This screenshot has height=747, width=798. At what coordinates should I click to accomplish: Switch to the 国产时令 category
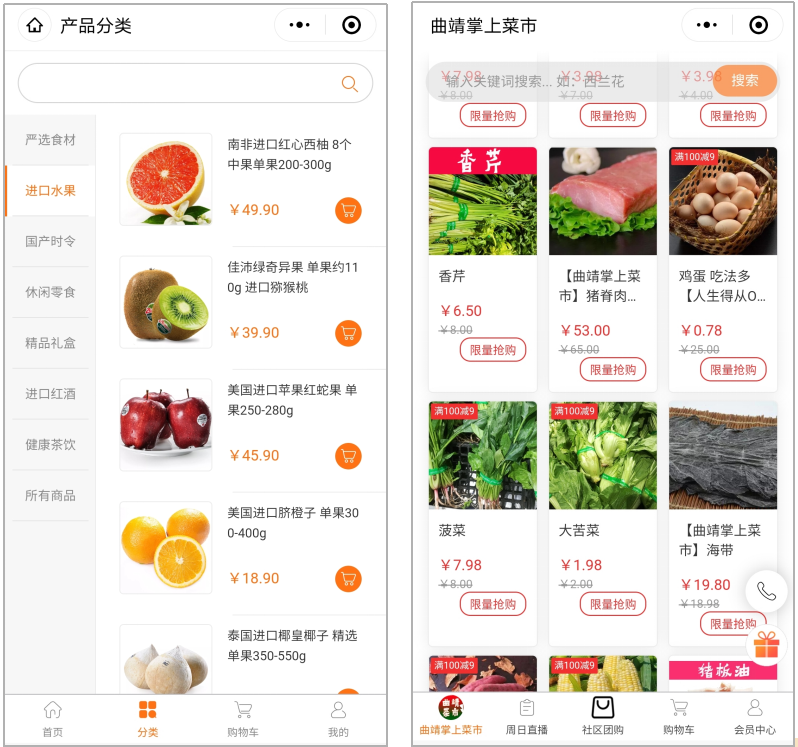pos(50,241)
